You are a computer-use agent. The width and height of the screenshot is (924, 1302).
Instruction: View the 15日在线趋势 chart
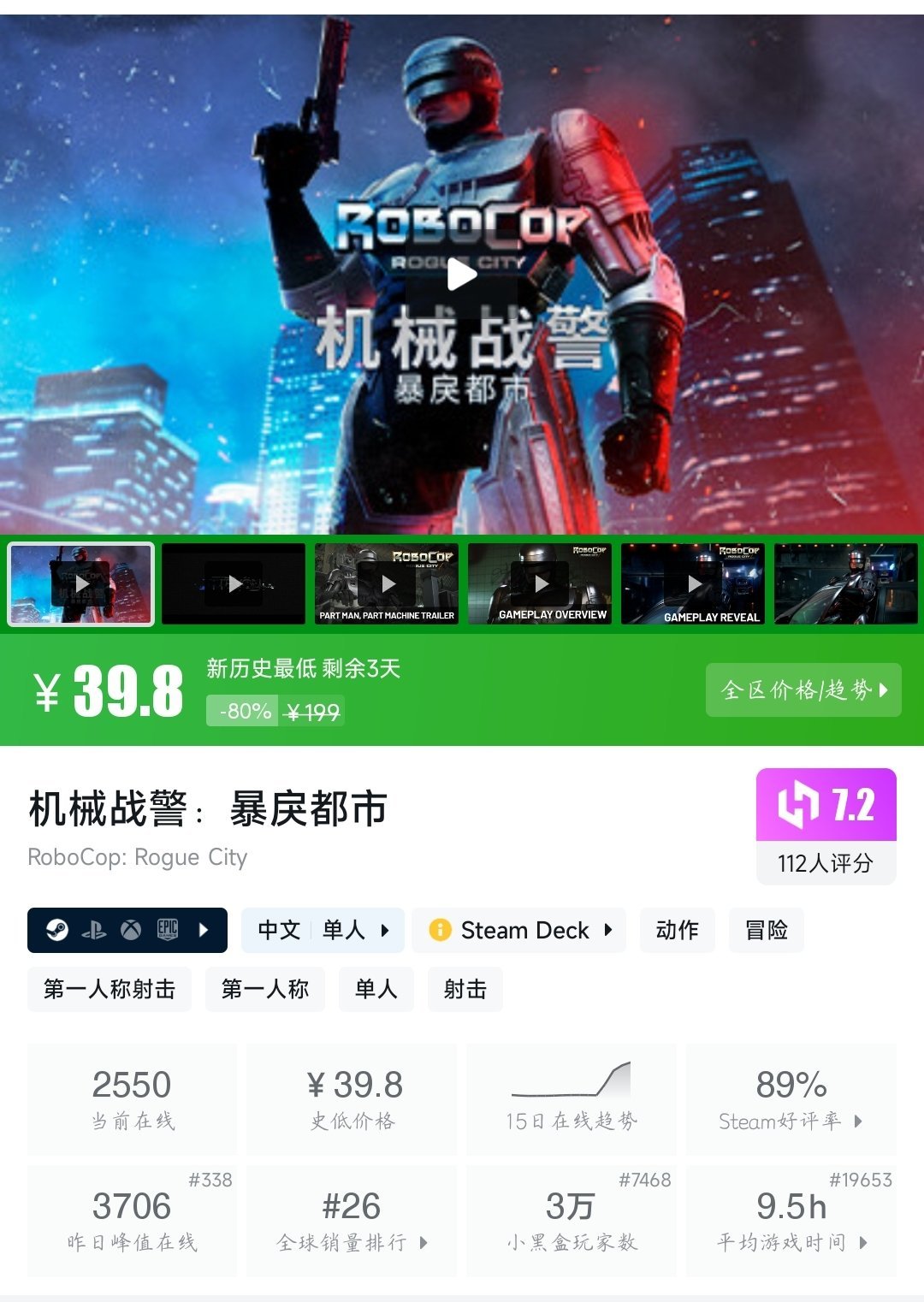coord(571,1099)
